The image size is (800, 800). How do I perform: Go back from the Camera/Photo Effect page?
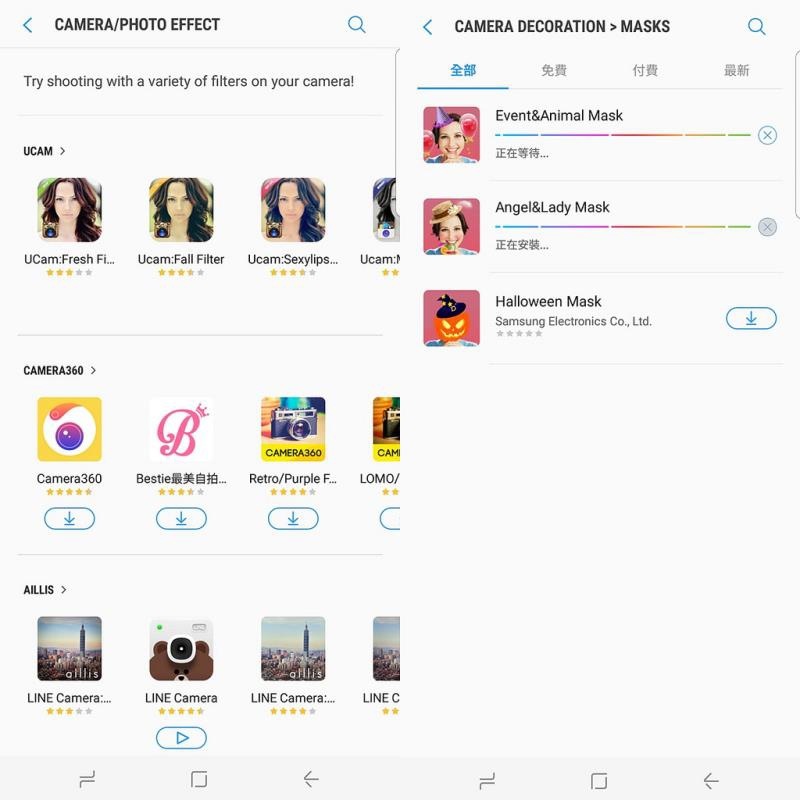click(27, 25)
